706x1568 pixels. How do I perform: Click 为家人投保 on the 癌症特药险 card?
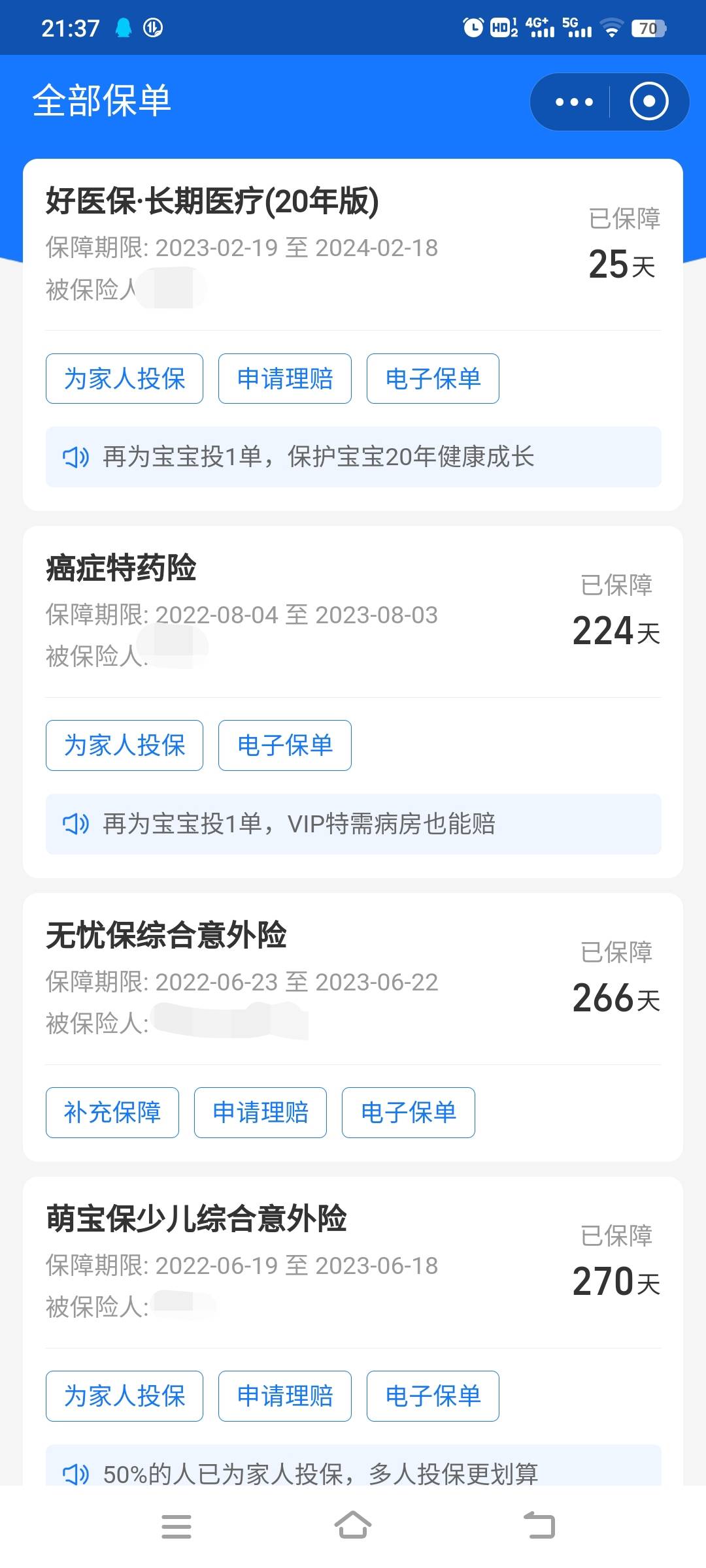[x=124, y=745]
